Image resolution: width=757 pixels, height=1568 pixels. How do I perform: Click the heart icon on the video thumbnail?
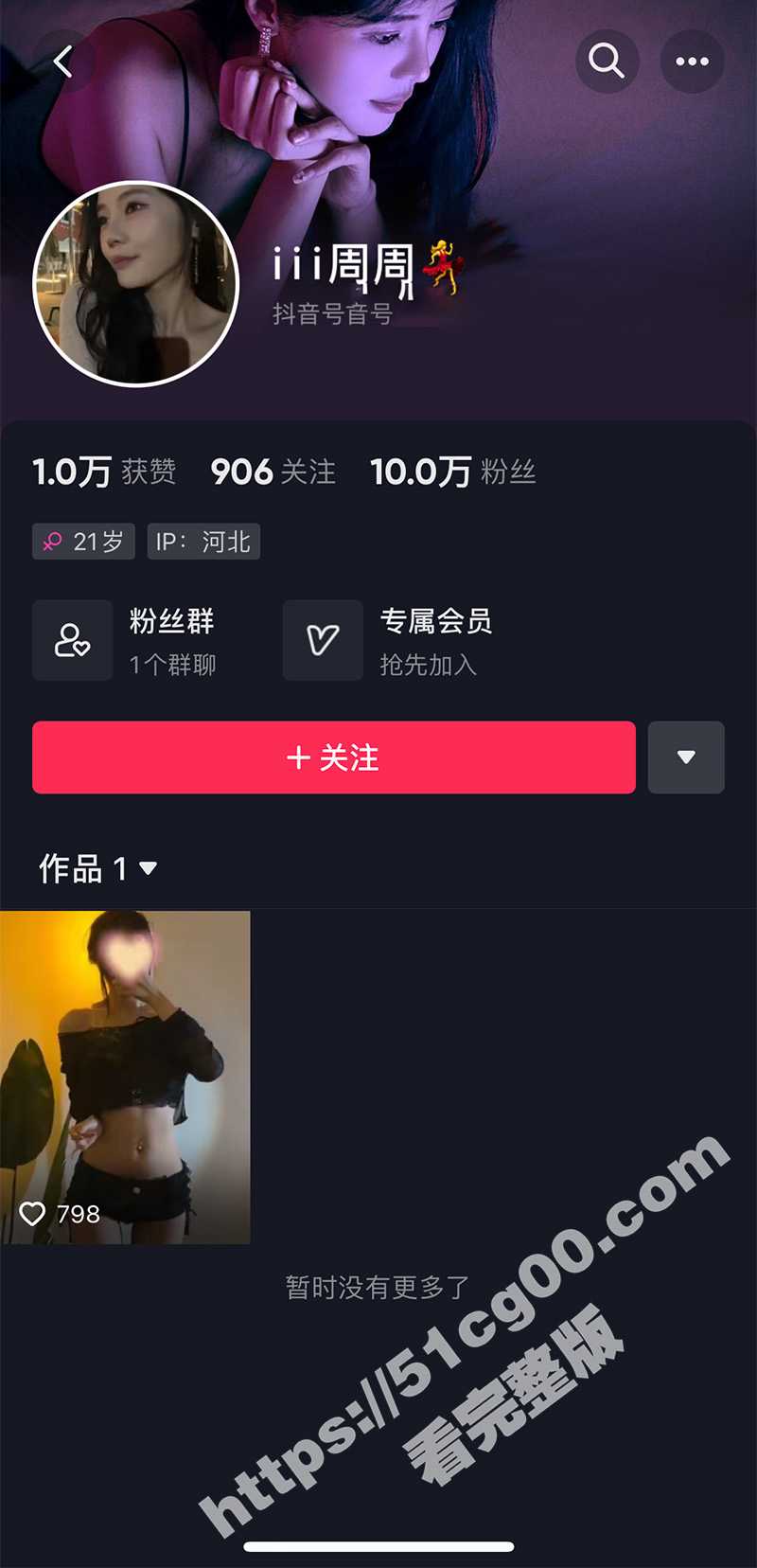[x=34, y=1215]
